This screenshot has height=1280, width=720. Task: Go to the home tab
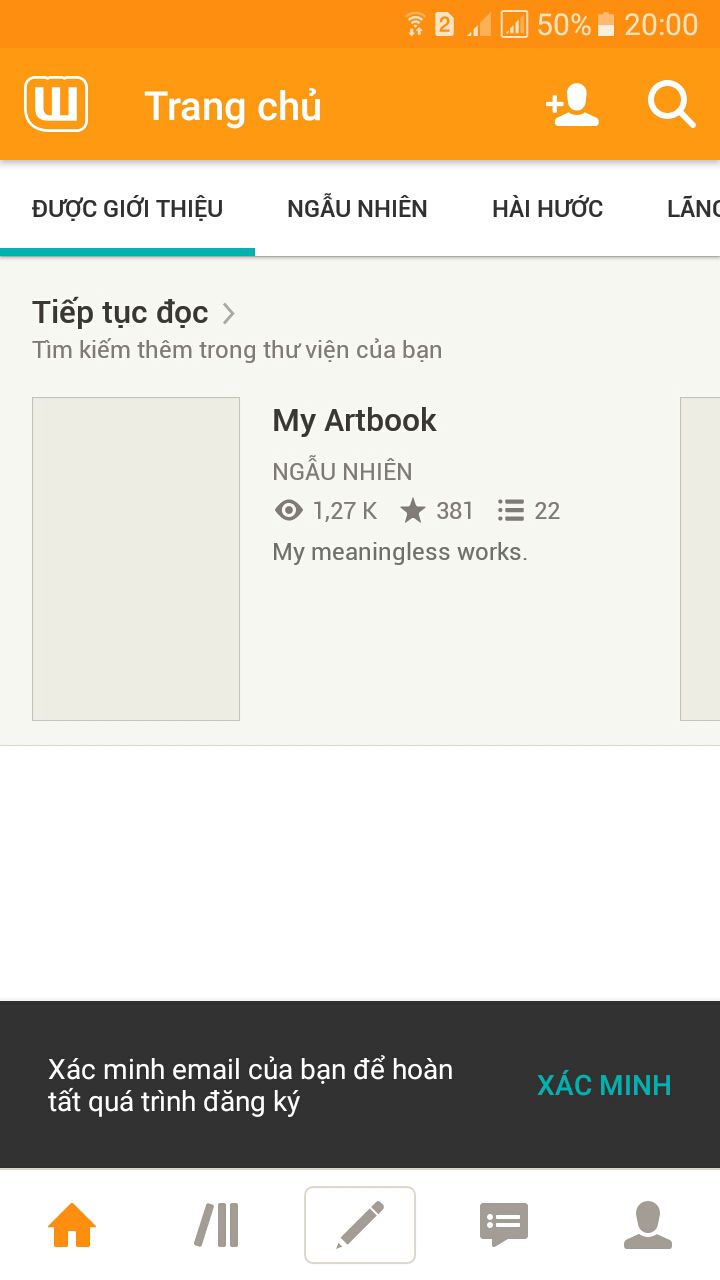[72, 1225]
